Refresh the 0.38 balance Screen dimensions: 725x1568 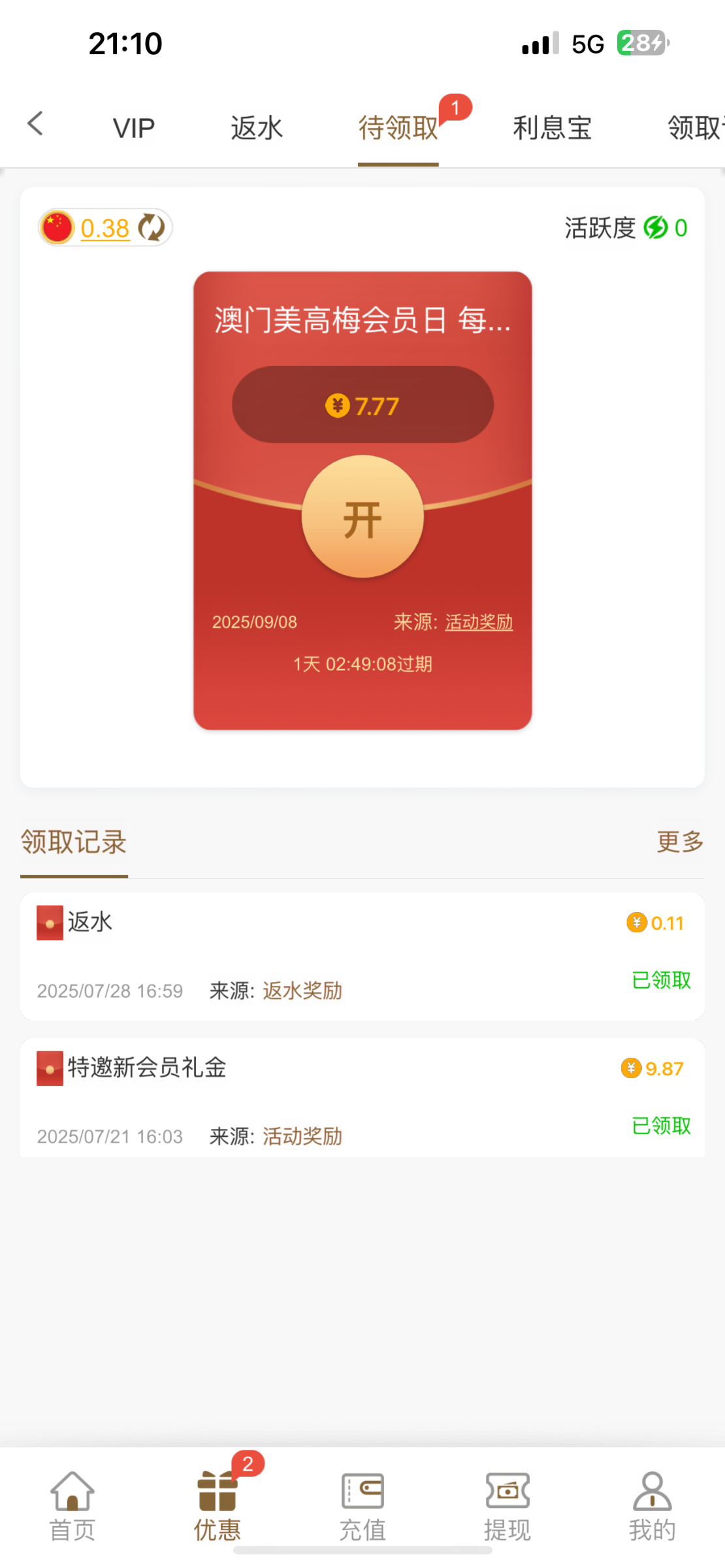click(x=152, y=228)
